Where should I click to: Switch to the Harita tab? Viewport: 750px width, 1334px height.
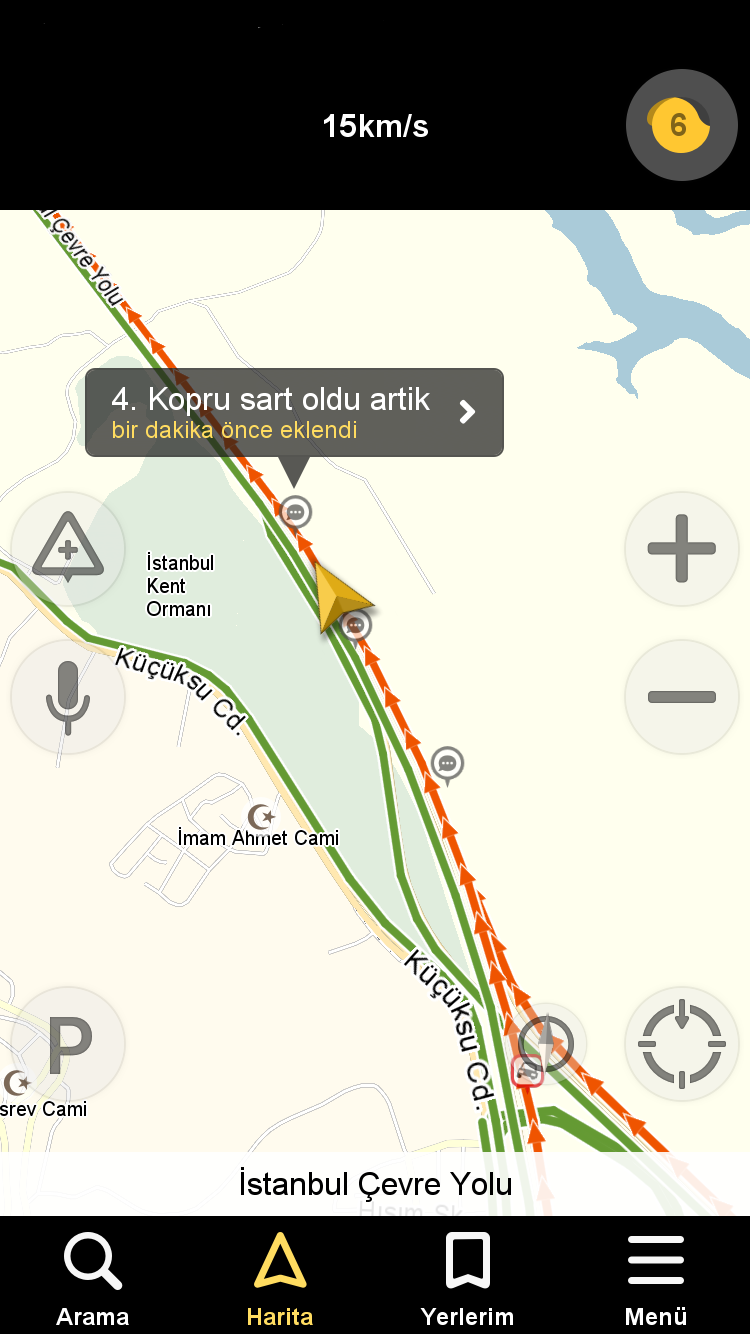pos(280,1276)
